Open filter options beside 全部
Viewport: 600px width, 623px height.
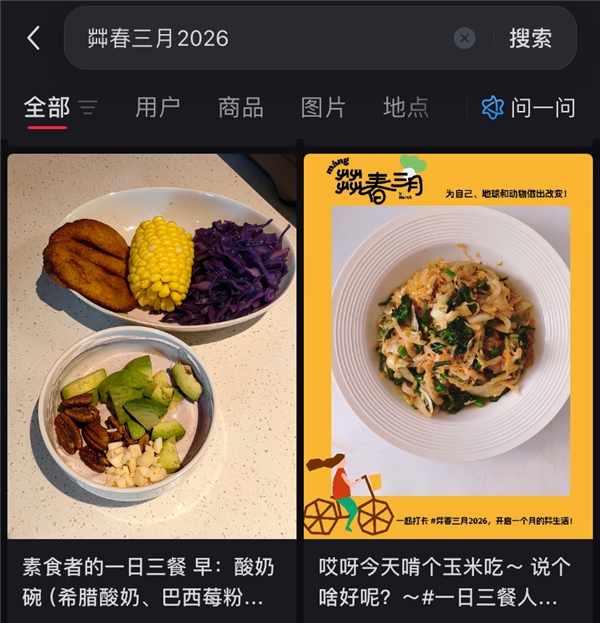(88, 107)
